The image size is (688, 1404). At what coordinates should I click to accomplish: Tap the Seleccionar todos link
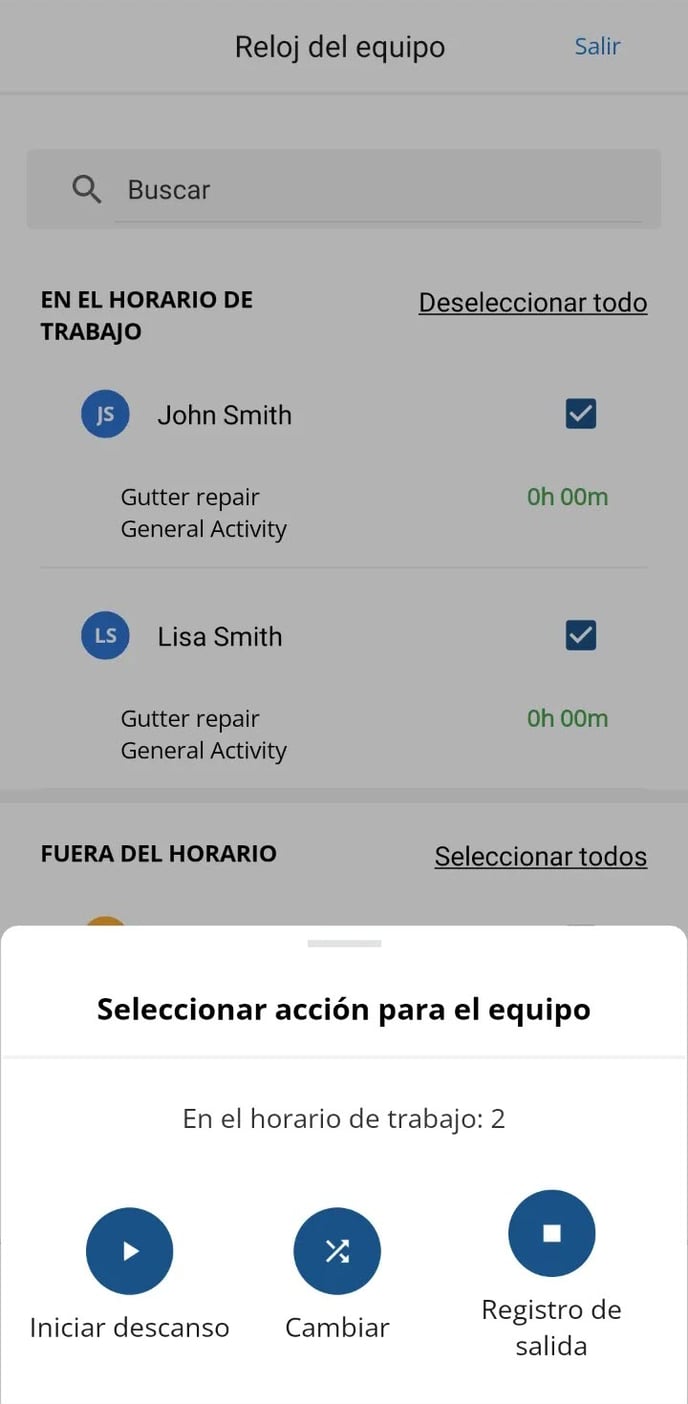(x=540, y=857)
